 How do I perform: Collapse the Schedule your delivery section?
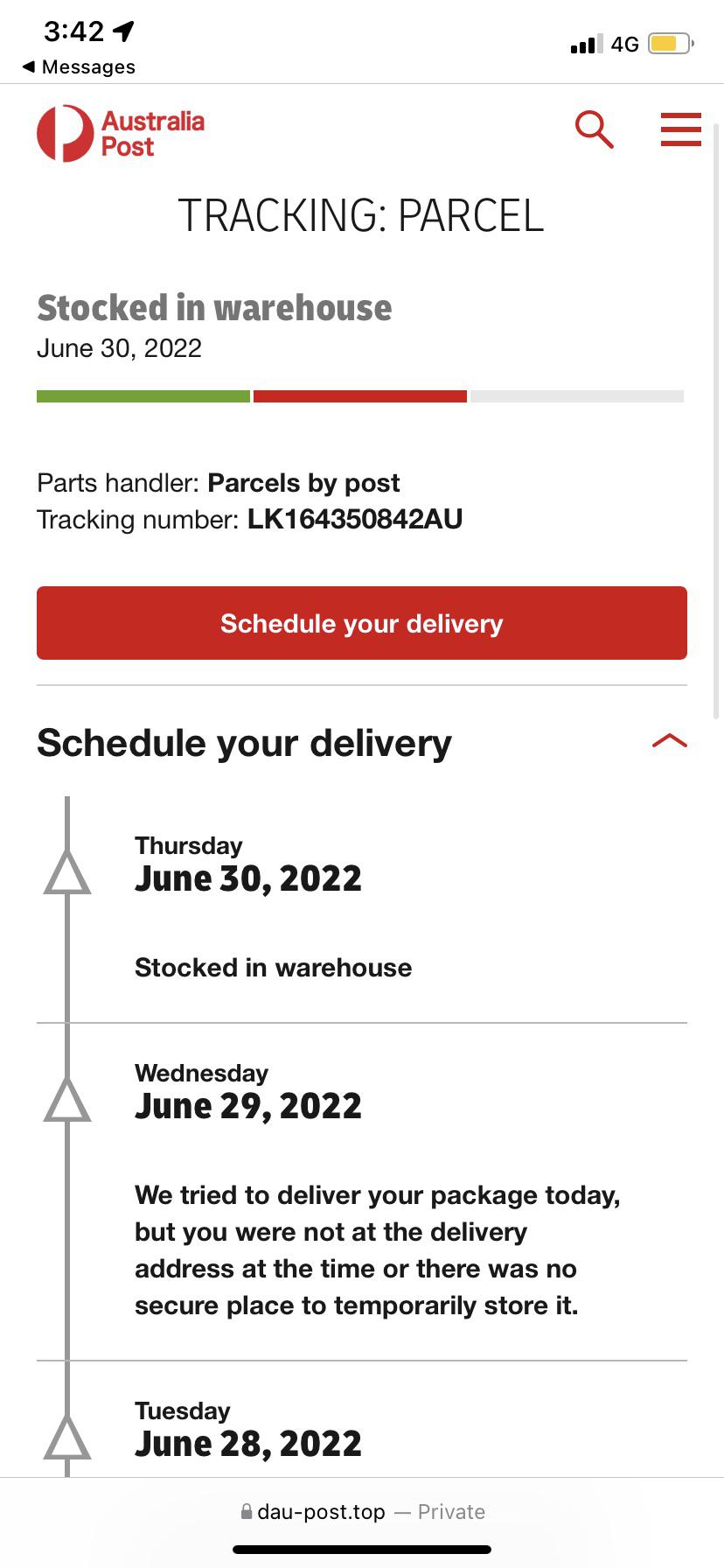click(670, 741)
